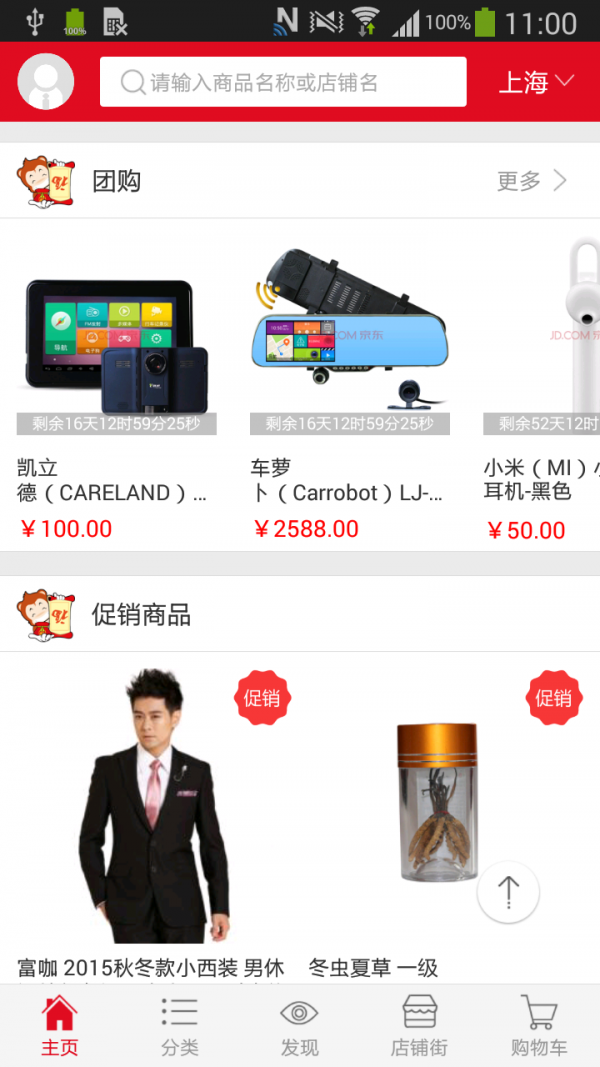Viewport: 600px width, 1067px height.
Task: Open the profile avatar icon
Action: pos(46,82)
